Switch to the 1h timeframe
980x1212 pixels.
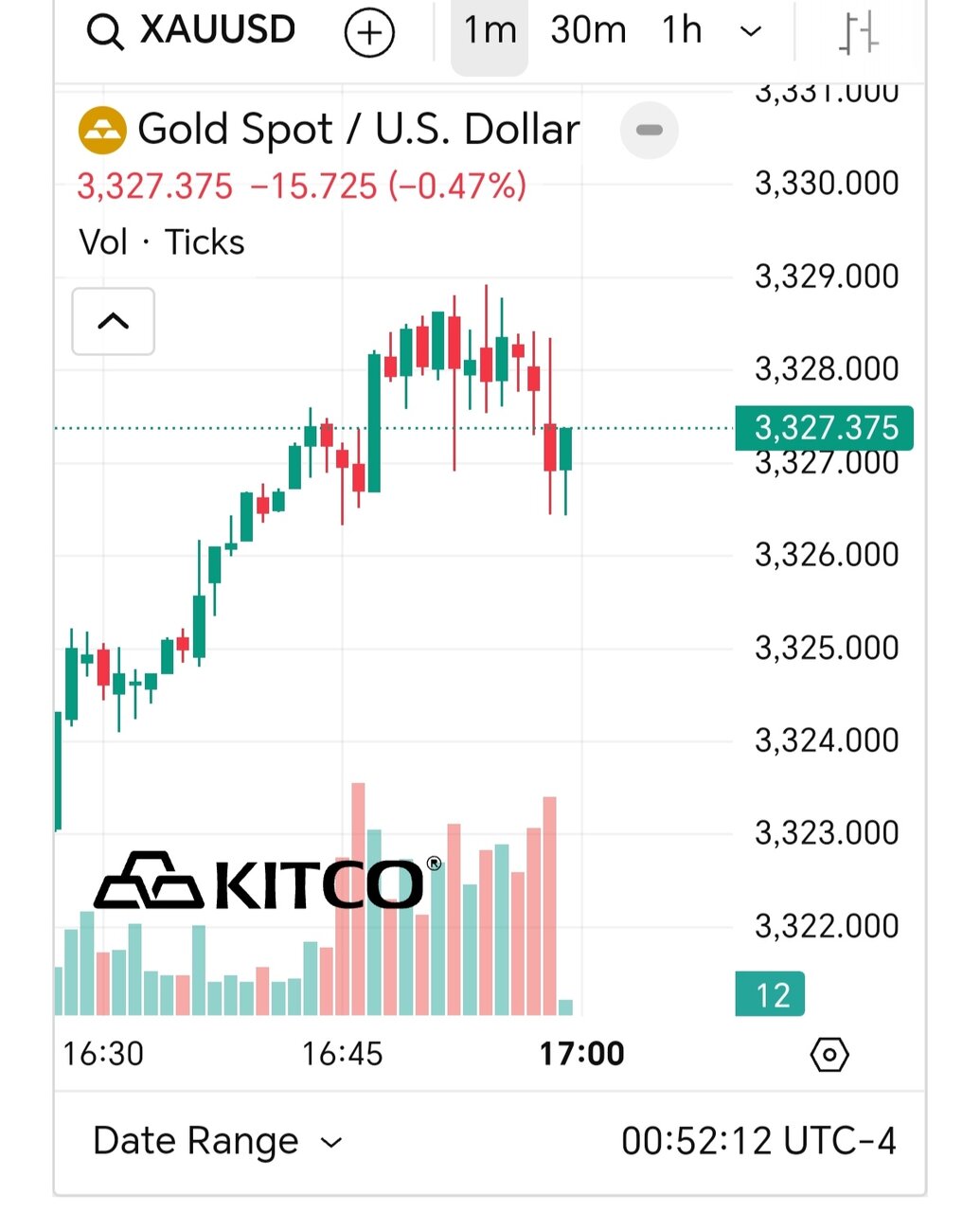pos(682,31)
